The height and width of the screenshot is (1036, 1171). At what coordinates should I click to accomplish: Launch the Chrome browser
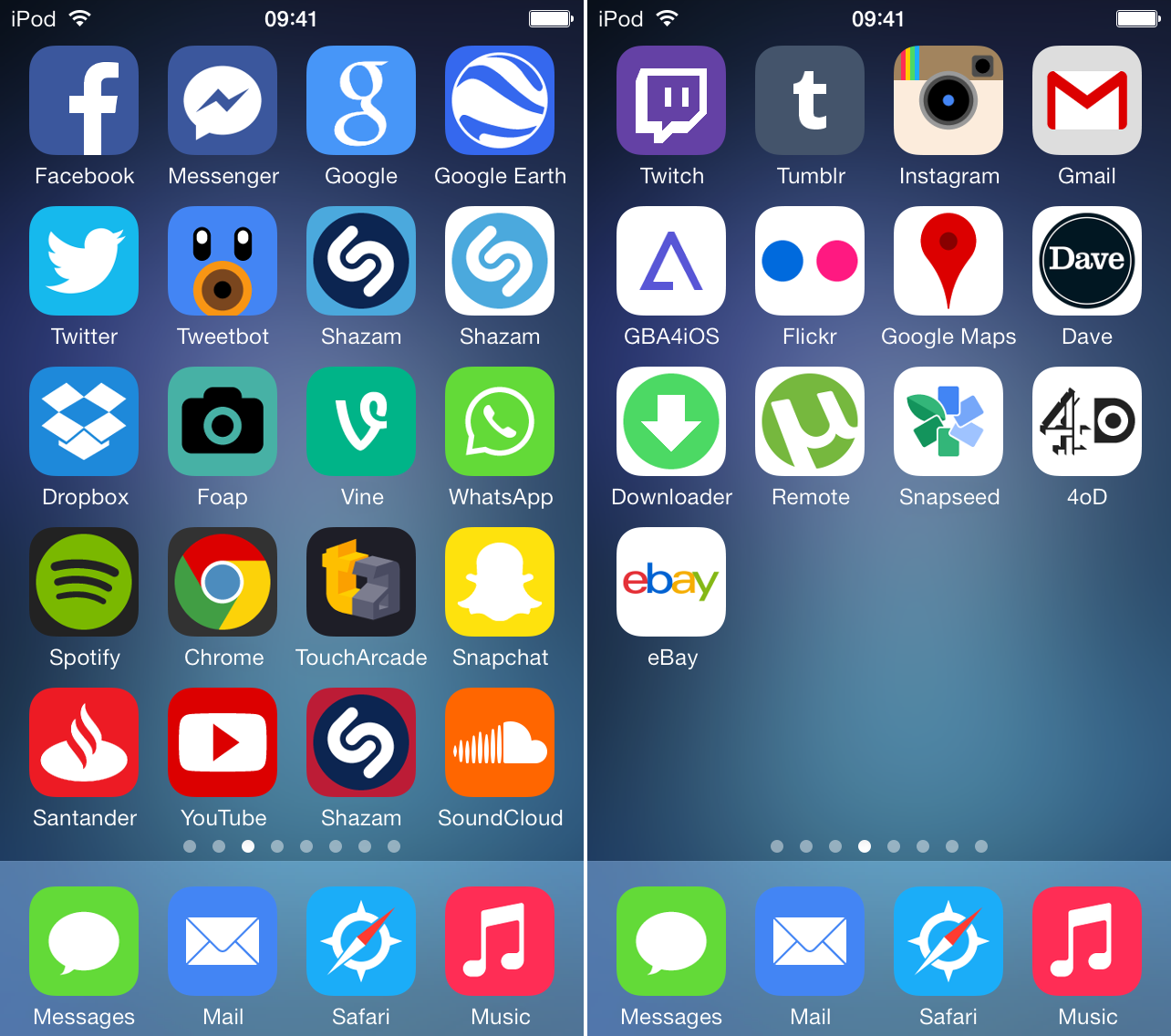pos(223,582)
